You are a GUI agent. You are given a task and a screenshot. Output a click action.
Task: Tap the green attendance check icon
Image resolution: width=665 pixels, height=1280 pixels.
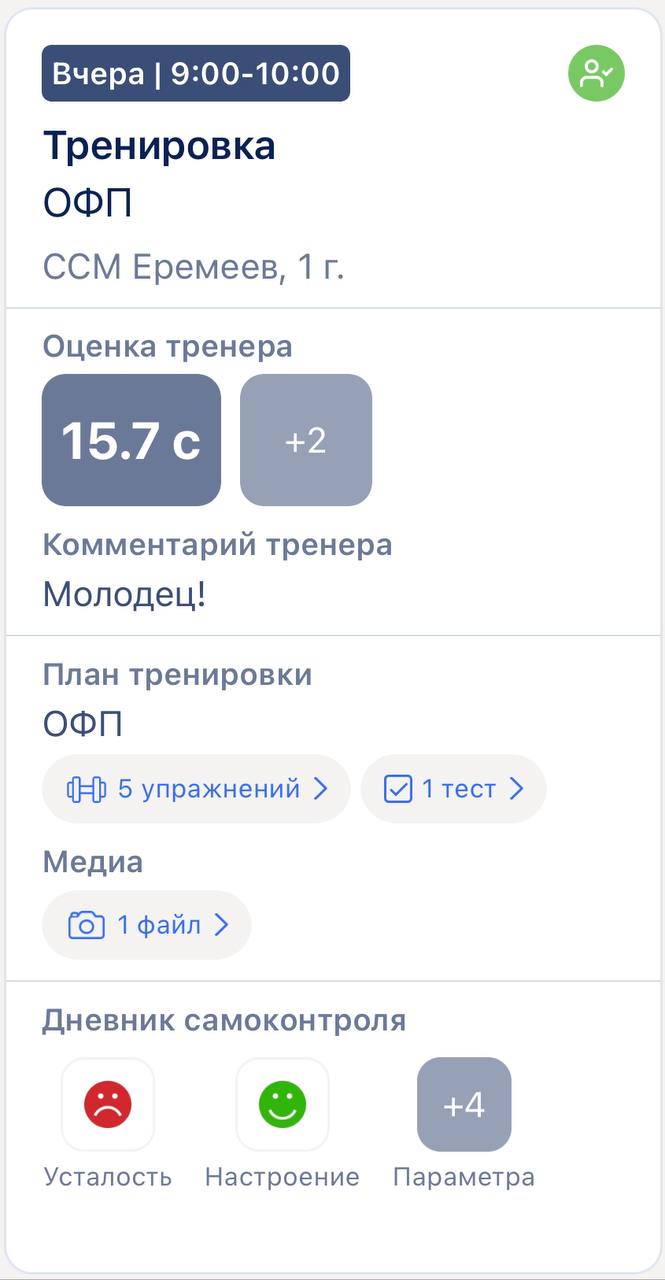coord(596,73)
